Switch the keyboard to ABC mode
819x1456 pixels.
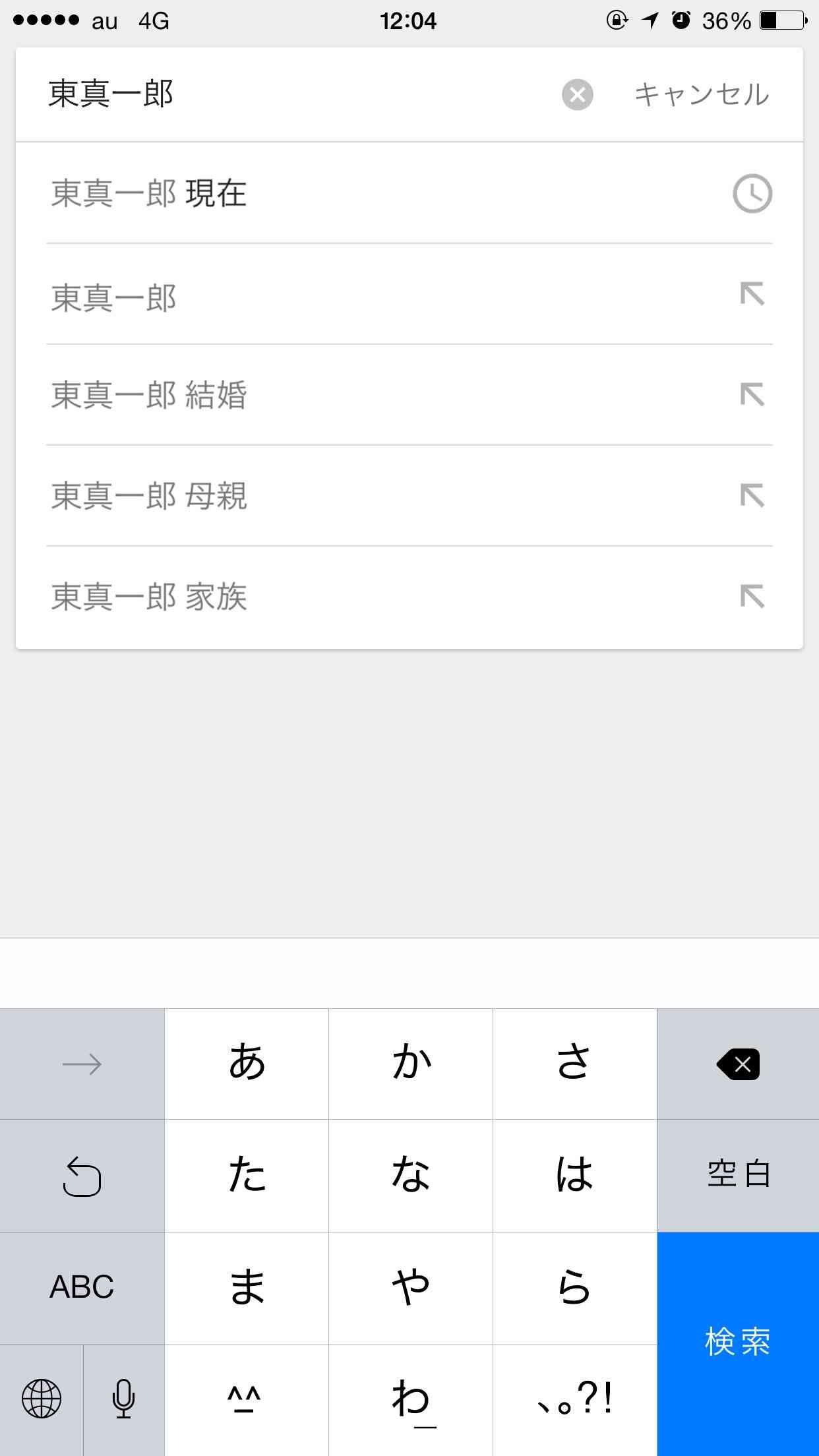[x=82, y=1287]
